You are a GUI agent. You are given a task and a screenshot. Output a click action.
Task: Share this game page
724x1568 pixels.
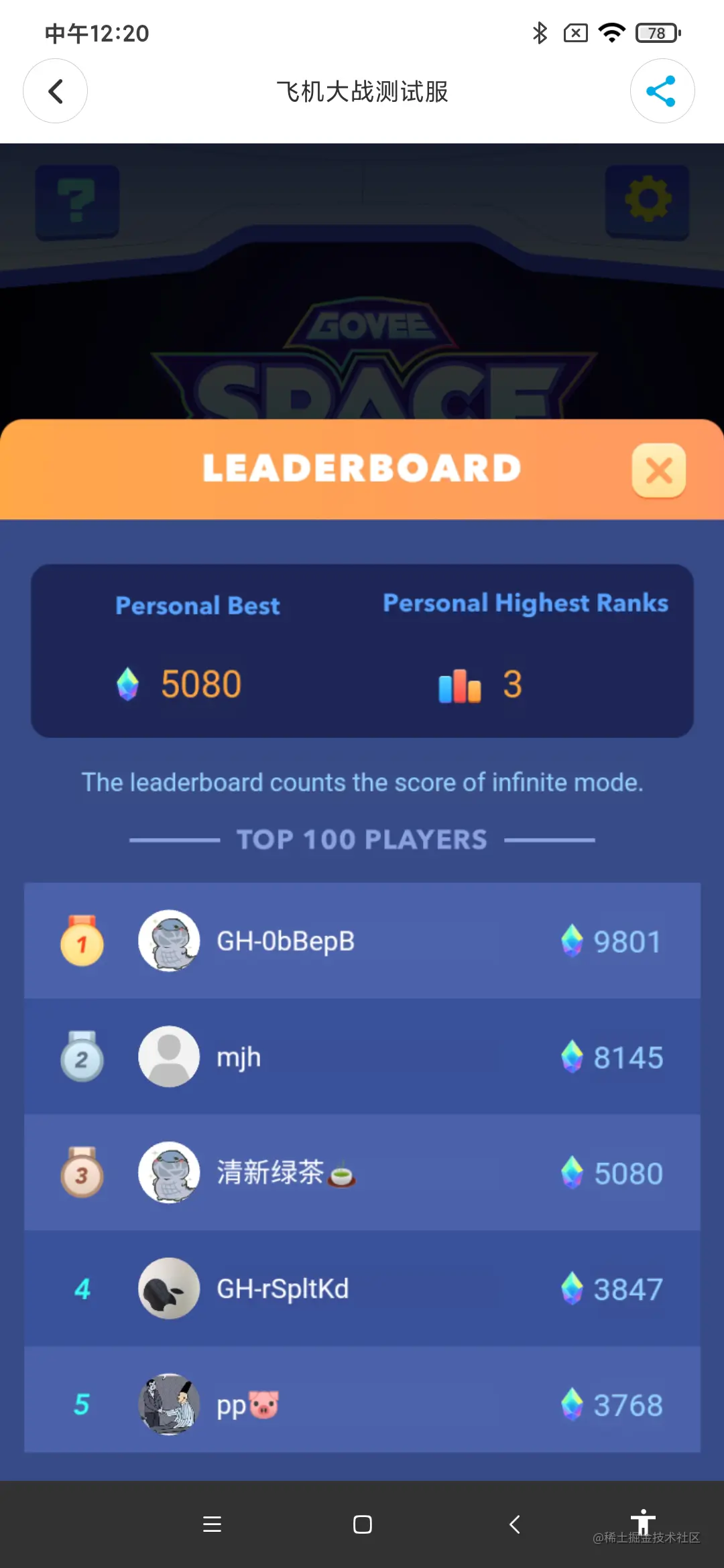point(662,91)
